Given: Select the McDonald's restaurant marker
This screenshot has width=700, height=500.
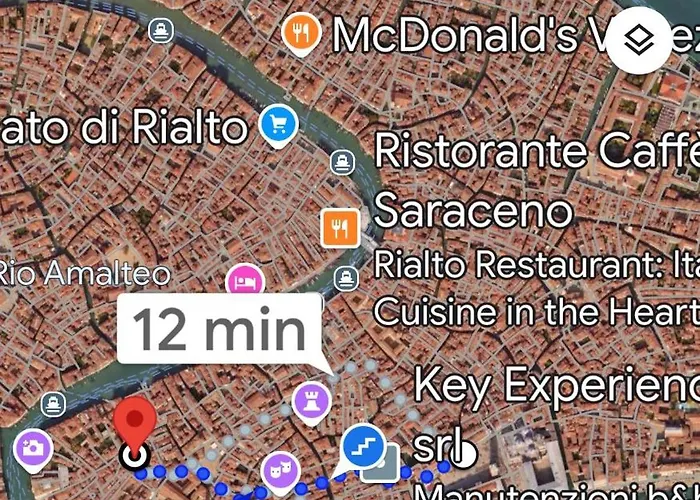Looking at the screenshot, I should click(301, 34).
